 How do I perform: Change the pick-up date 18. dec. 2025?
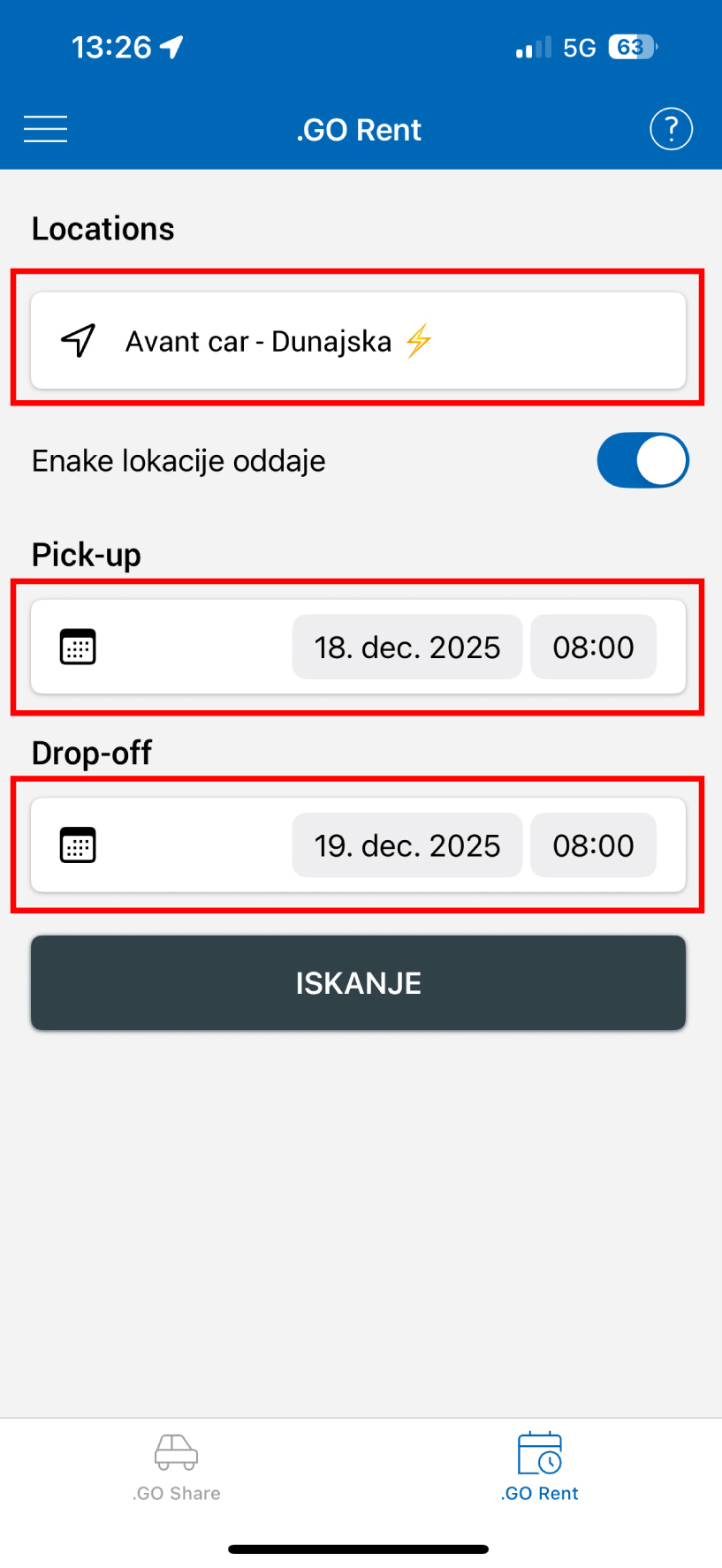(x=407, y=648)
